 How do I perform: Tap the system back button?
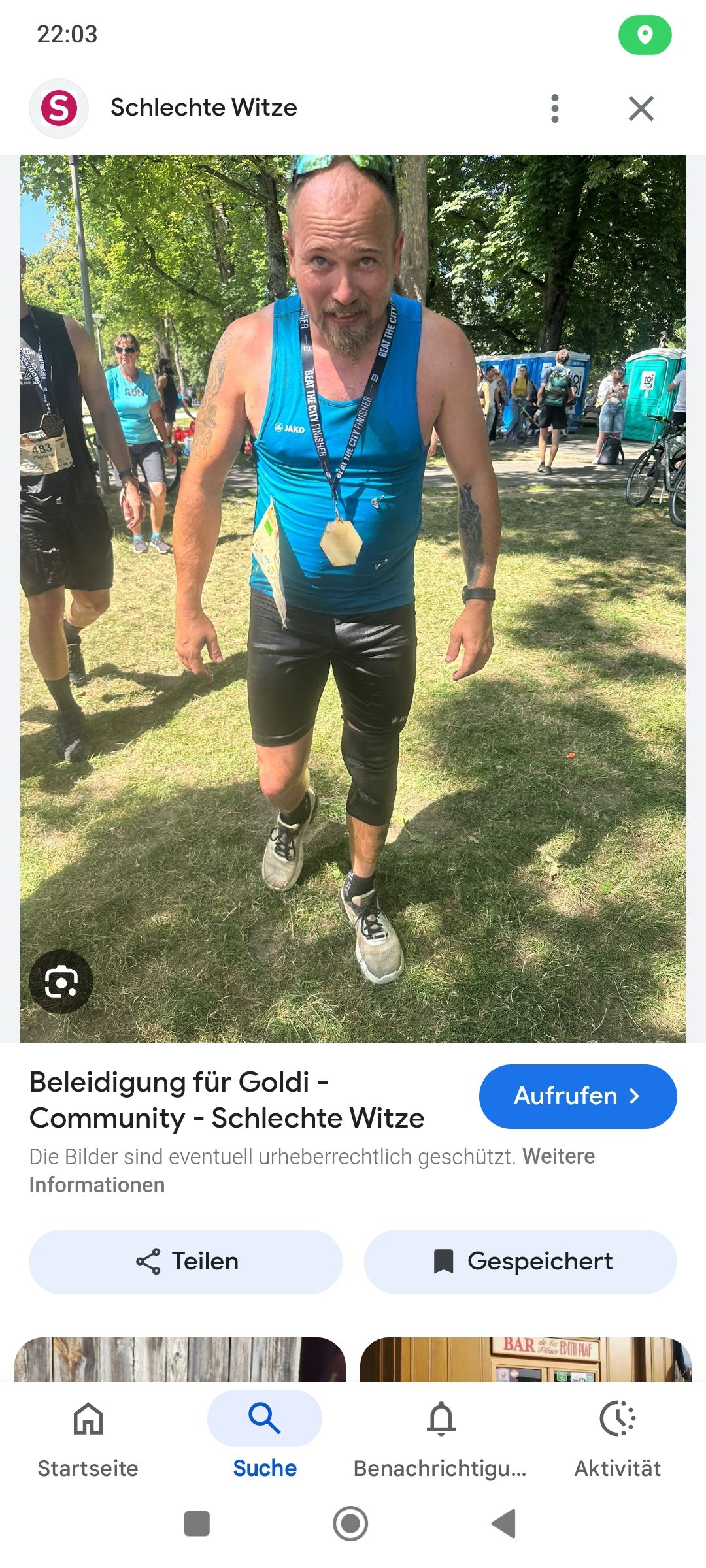pos(504,1524)
